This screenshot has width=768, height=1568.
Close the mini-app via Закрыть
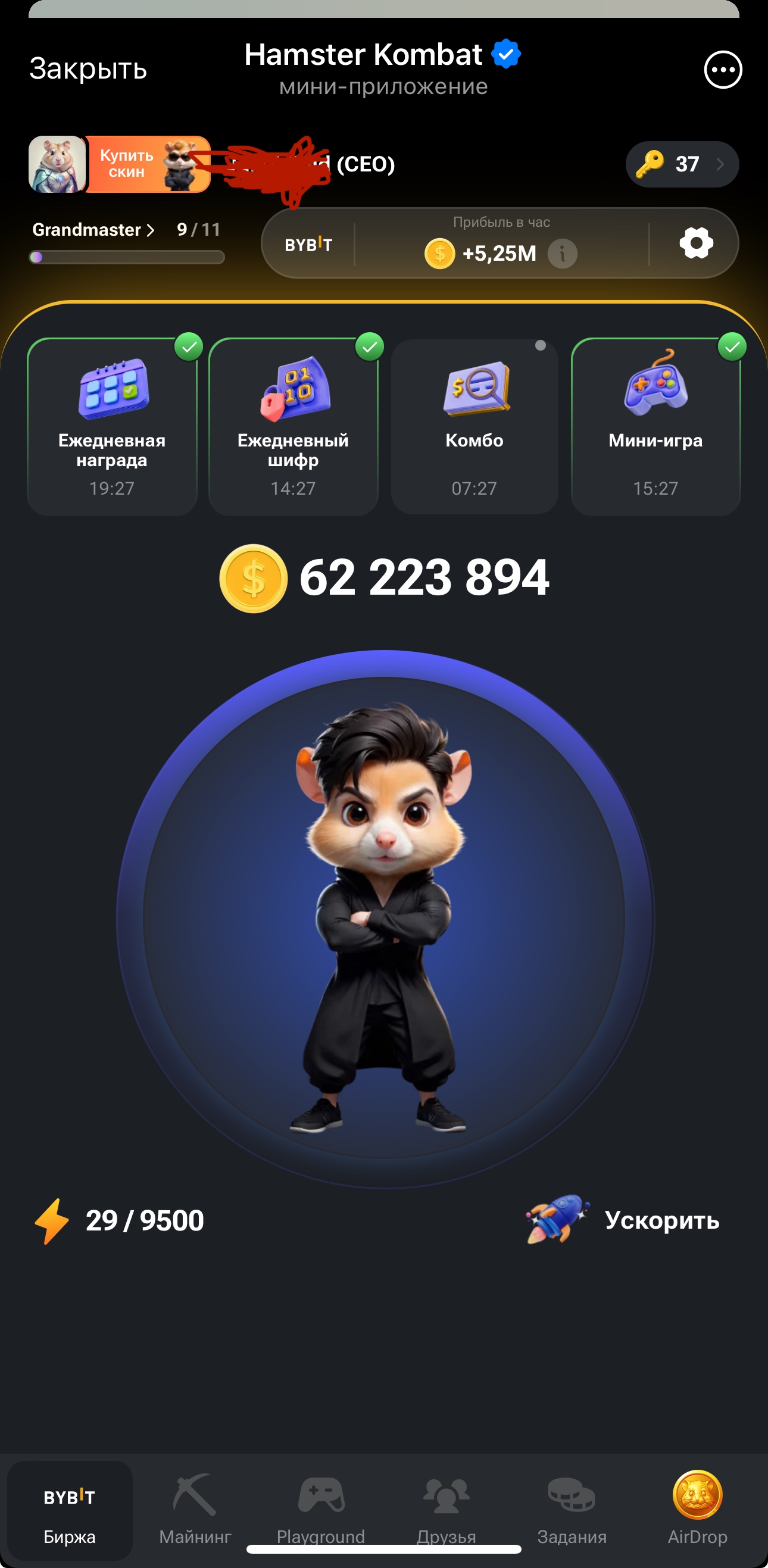point(88,69)
